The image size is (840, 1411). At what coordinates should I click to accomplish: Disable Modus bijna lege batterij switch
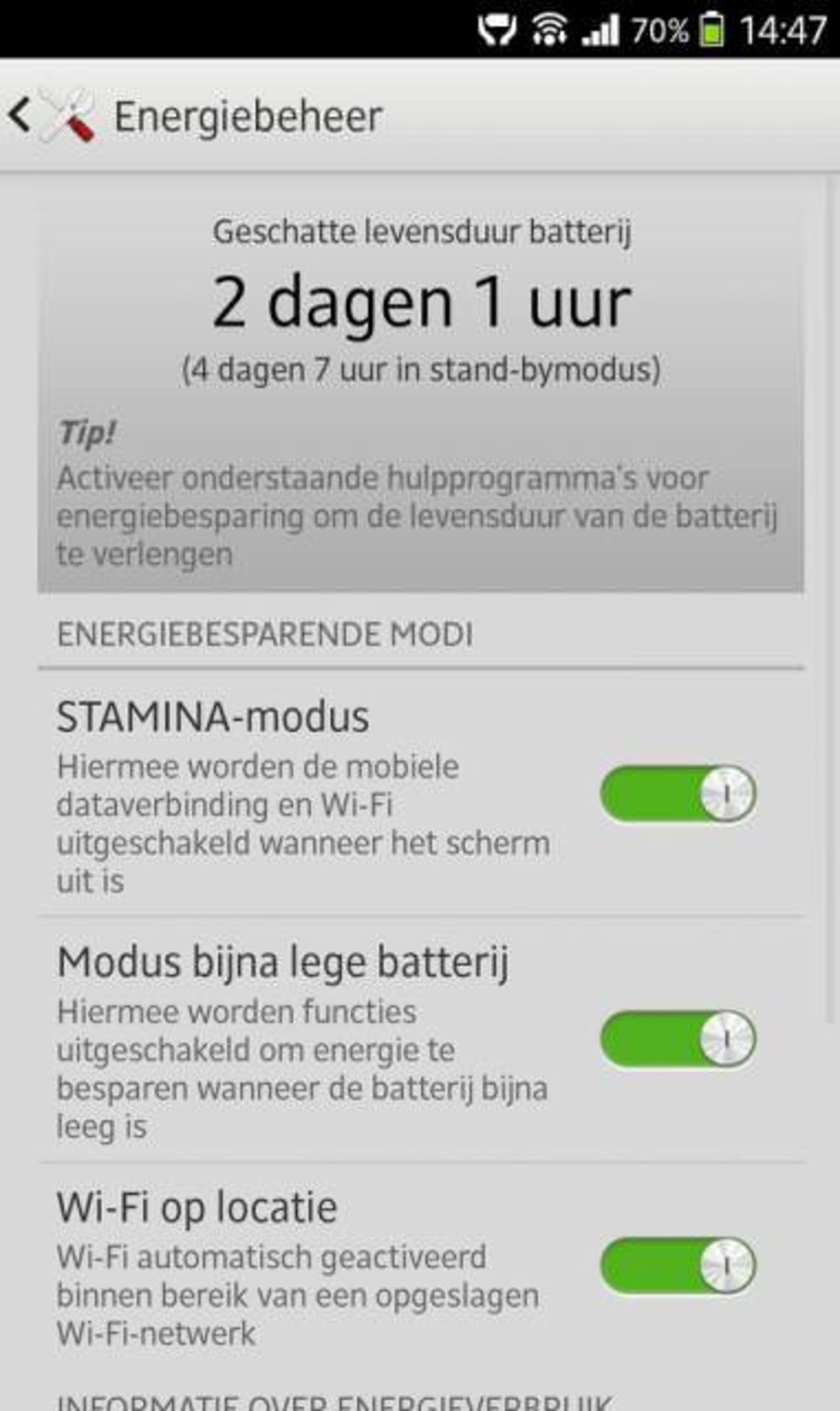(678, 1039)
